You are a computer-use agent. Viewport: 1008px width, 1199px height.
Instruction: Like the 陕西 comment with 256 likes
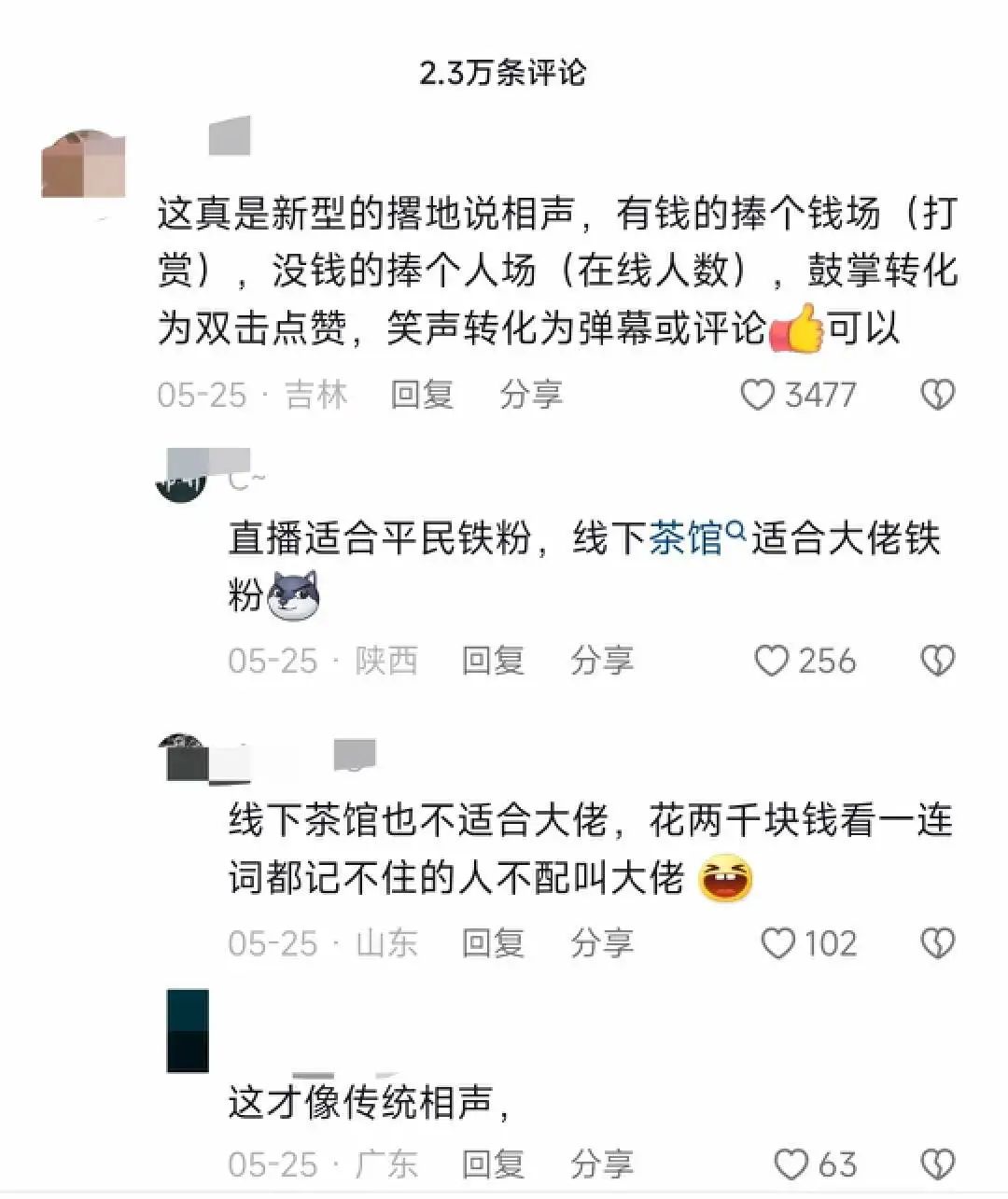[x=772, y=661]
